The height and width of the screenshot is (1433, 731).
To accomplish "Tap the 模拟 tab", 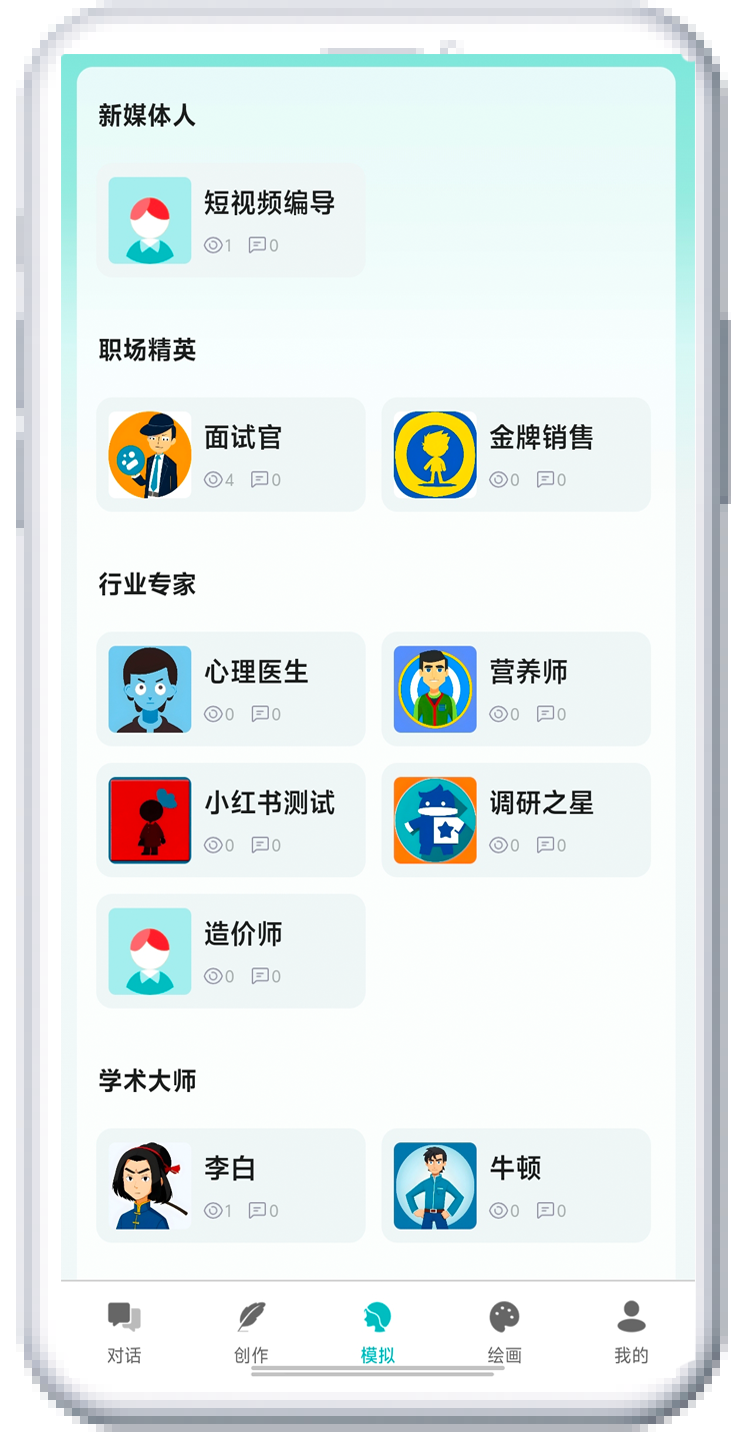I will pyautogui.click(x=378, y=1332).
